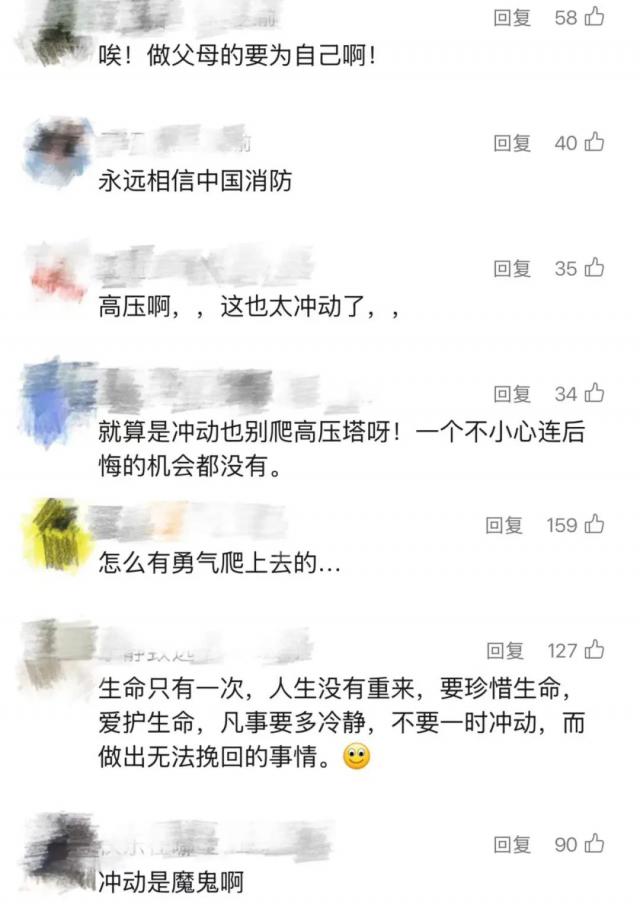Like the comment with 159 likes
This screenshot has height=905, width=640.
tap(595, 524)
